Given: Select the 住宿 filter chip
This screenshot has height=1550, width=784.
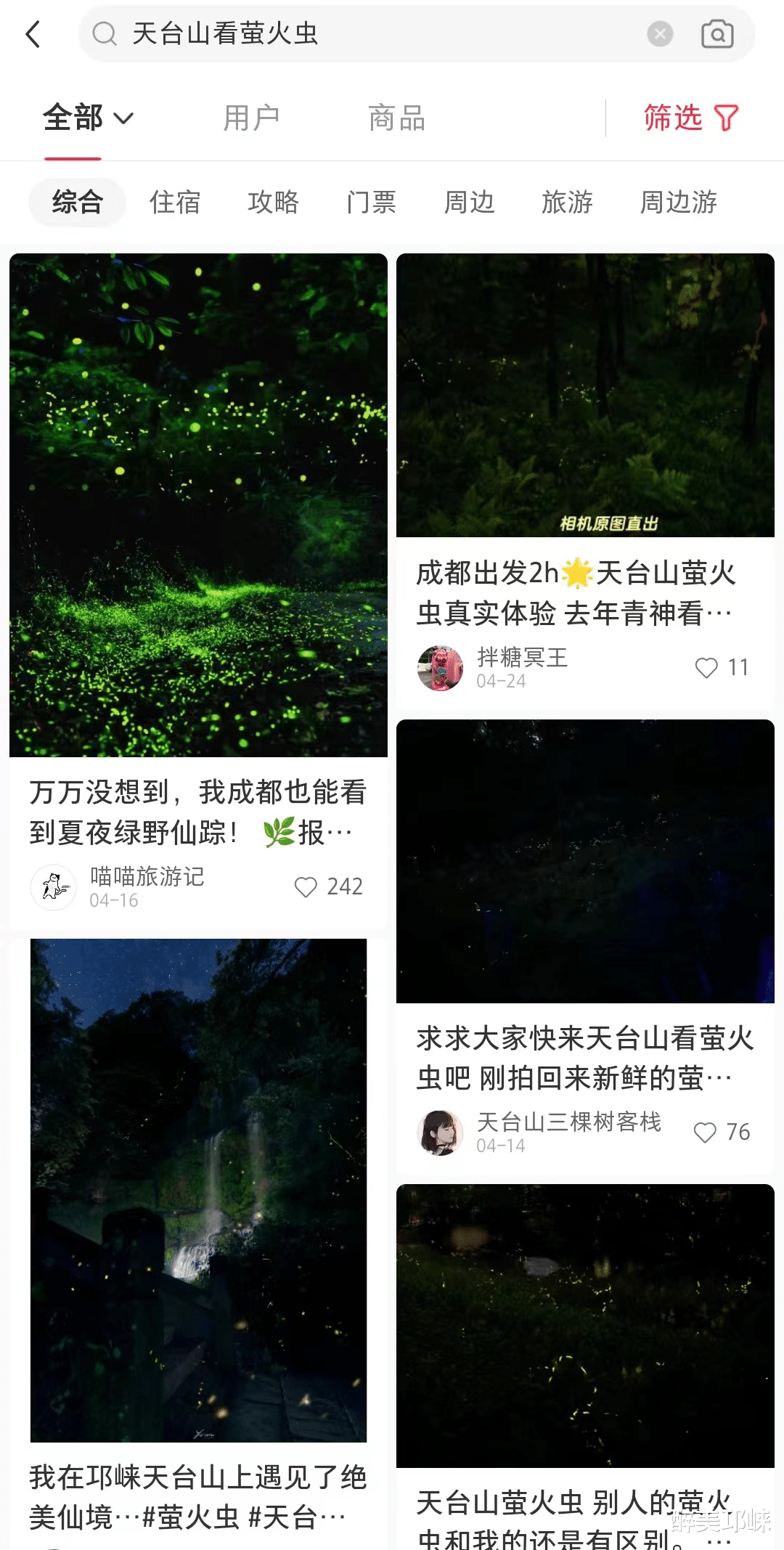Looking at the screenshot, I should [175, 202].
